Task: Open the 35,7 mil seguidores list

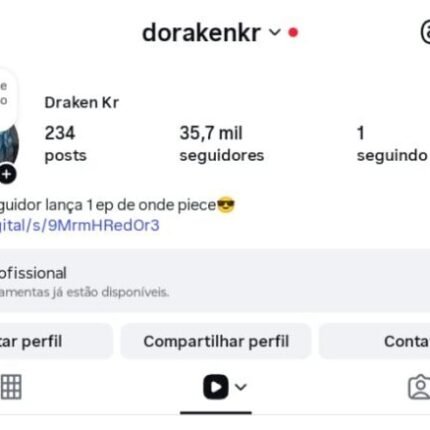Action: coord(222,144)
